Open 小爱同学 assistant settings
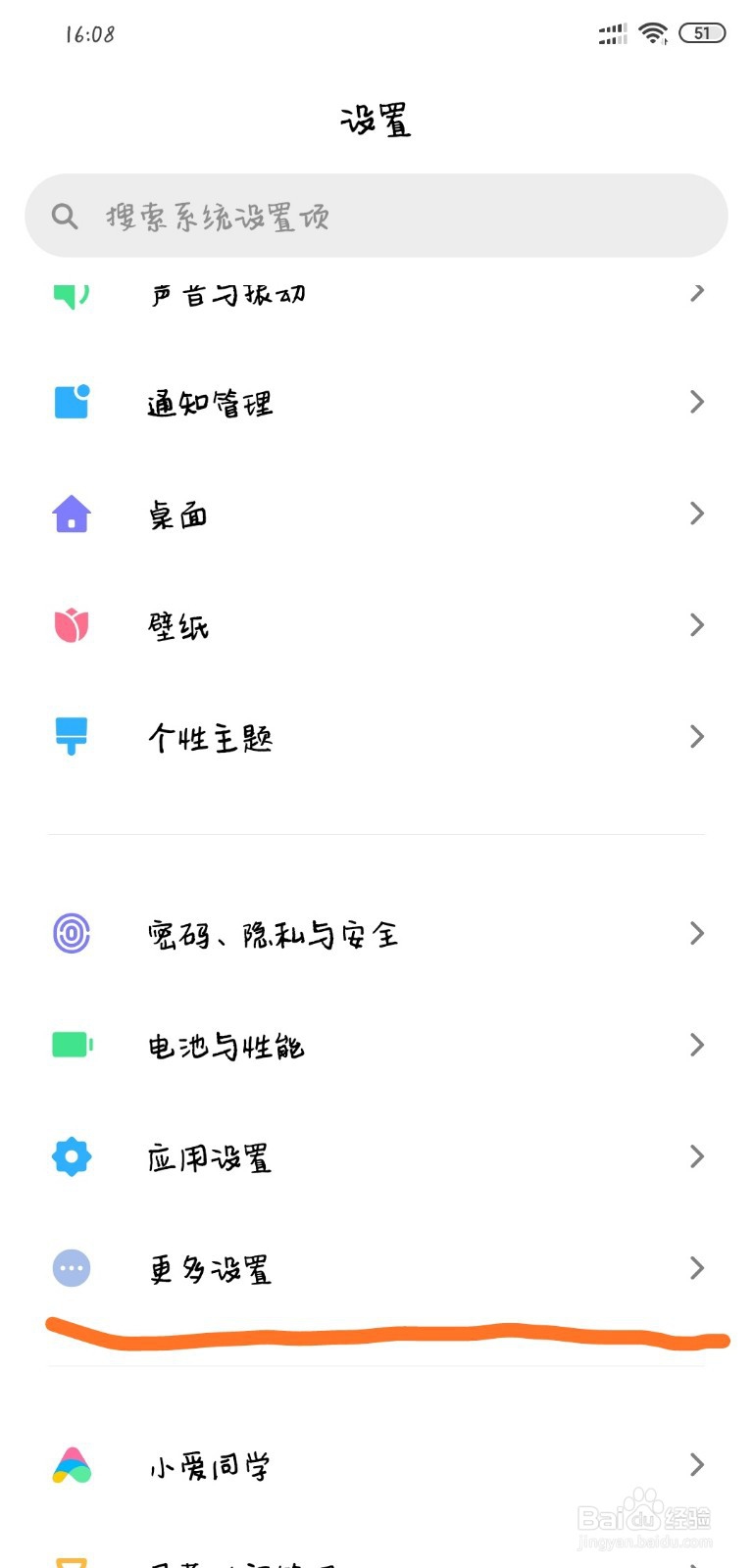Image resolution: width=753 pixels, height=1568 pixels. tap(376, 1465)
